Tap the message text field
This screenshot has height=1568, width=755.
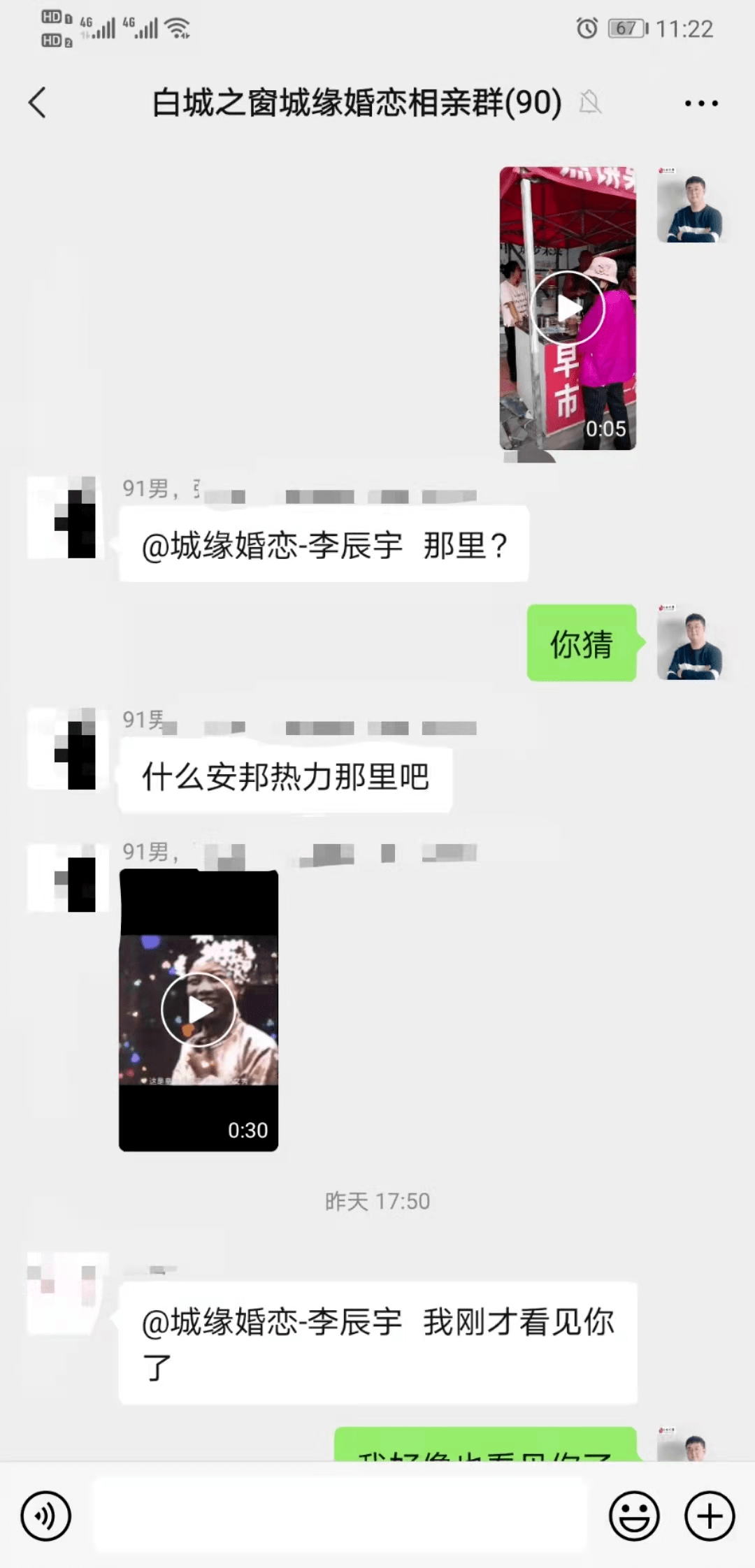tap(339, 1516)
